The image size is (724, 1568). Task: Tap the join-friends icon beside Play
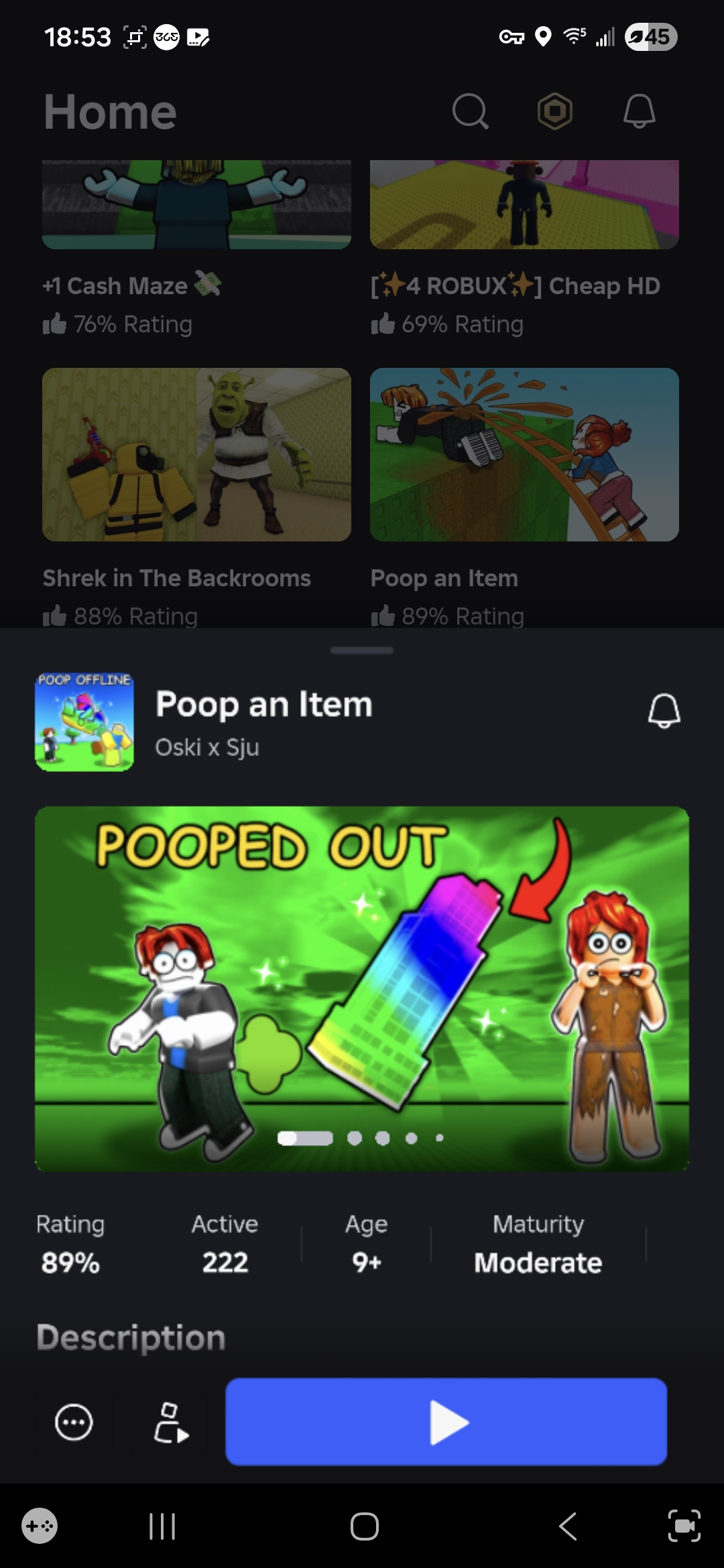[x=170, y=1421]
